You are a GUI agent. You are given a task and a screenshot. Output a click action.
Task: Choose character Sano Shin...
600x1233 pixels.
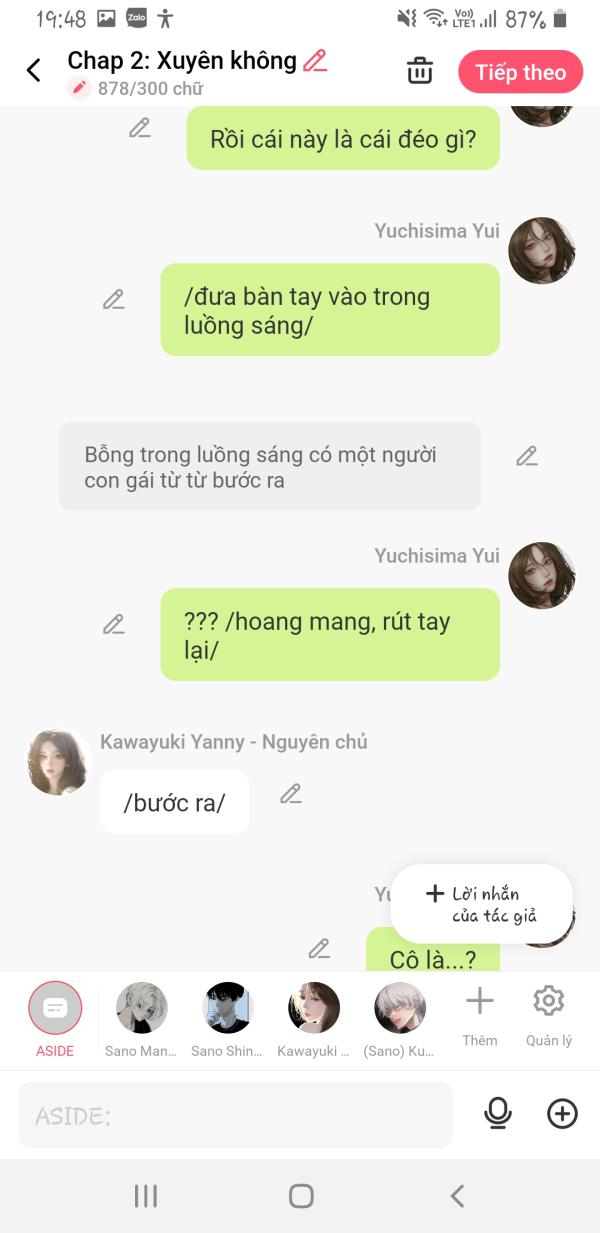(228, 1018)
